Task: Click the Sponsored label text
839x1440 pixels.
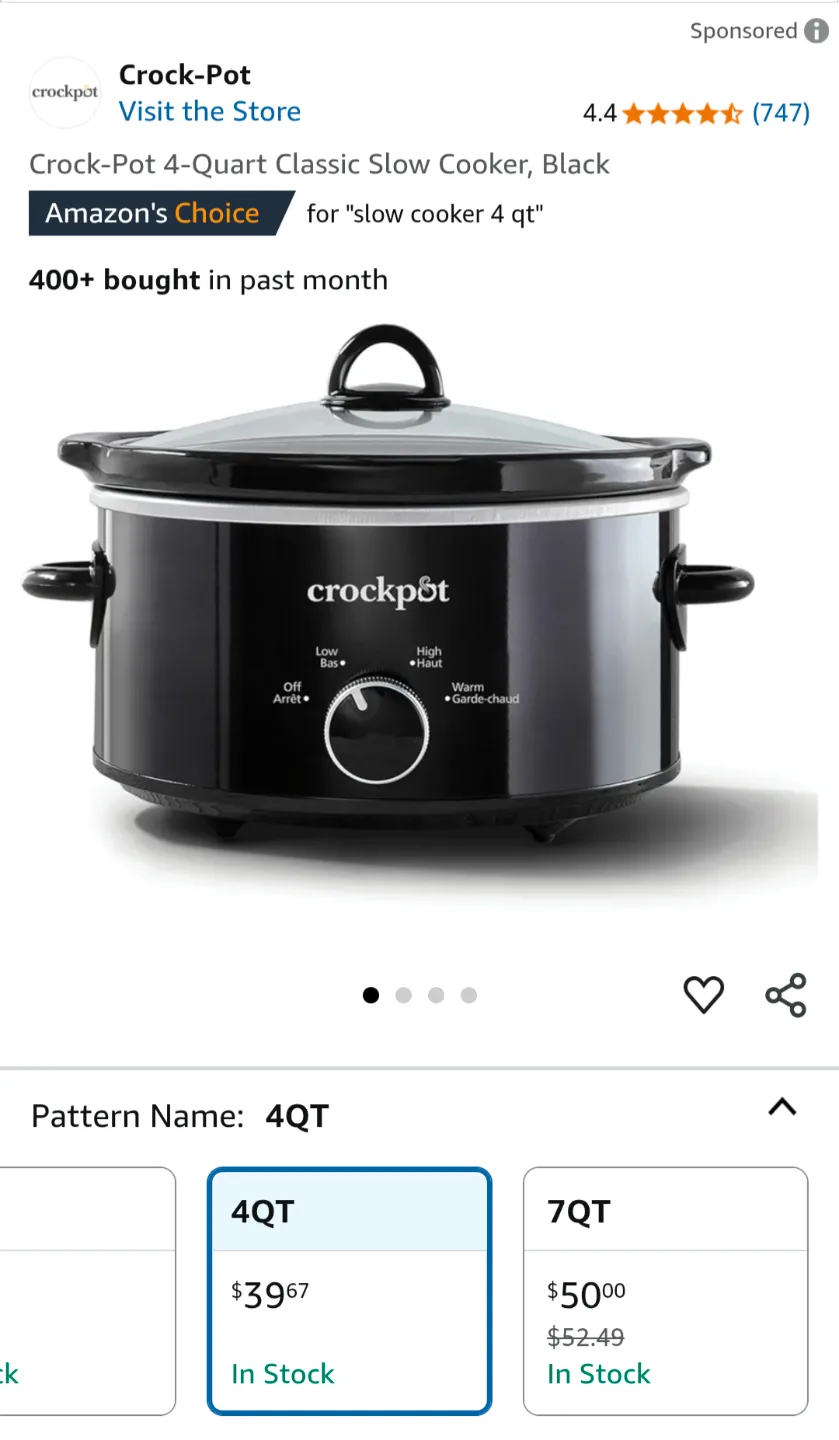Action: coord(743,31)
